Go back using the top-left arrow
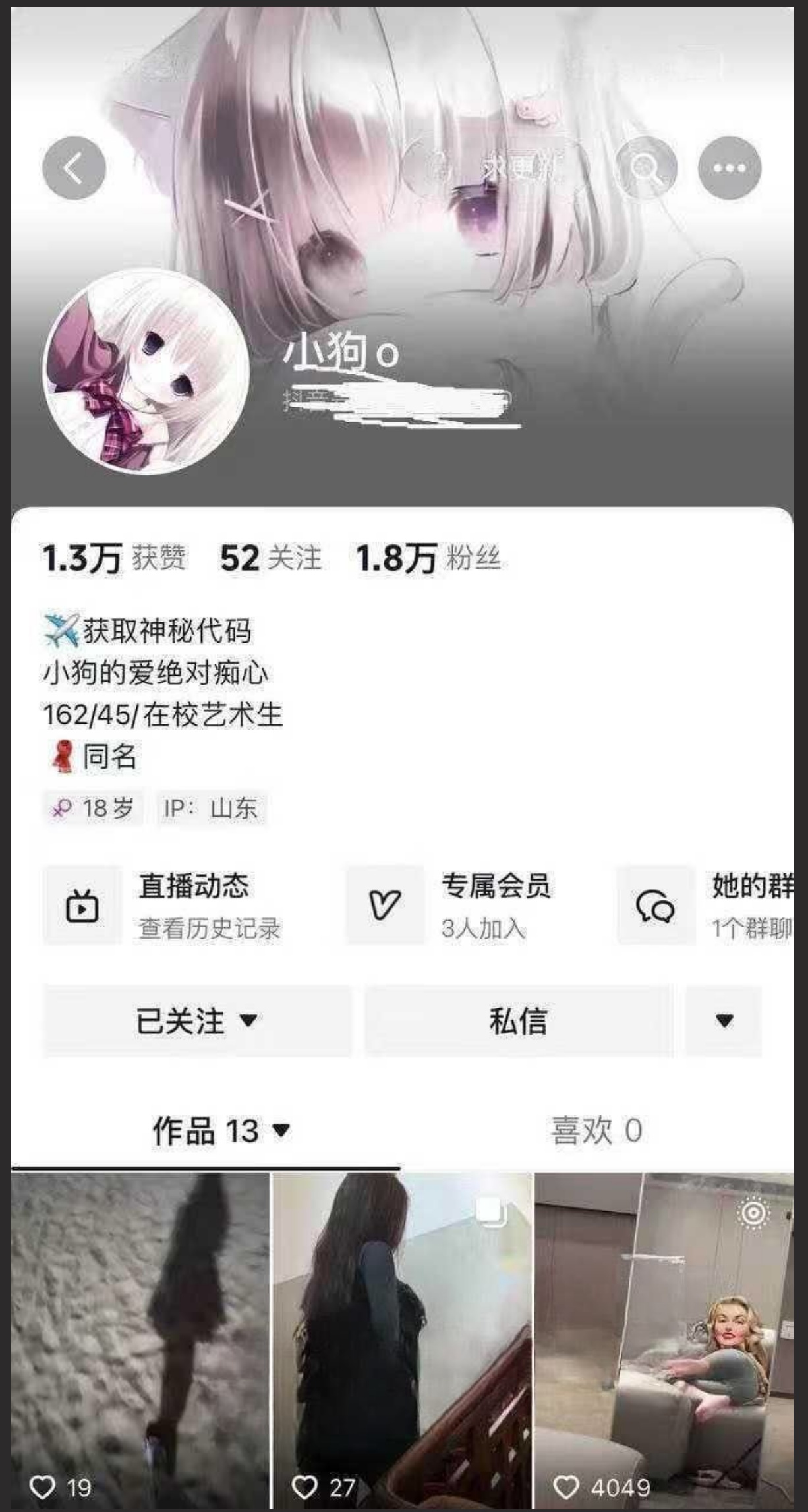The image size is (808, 1512). click(x=74, y=168)
